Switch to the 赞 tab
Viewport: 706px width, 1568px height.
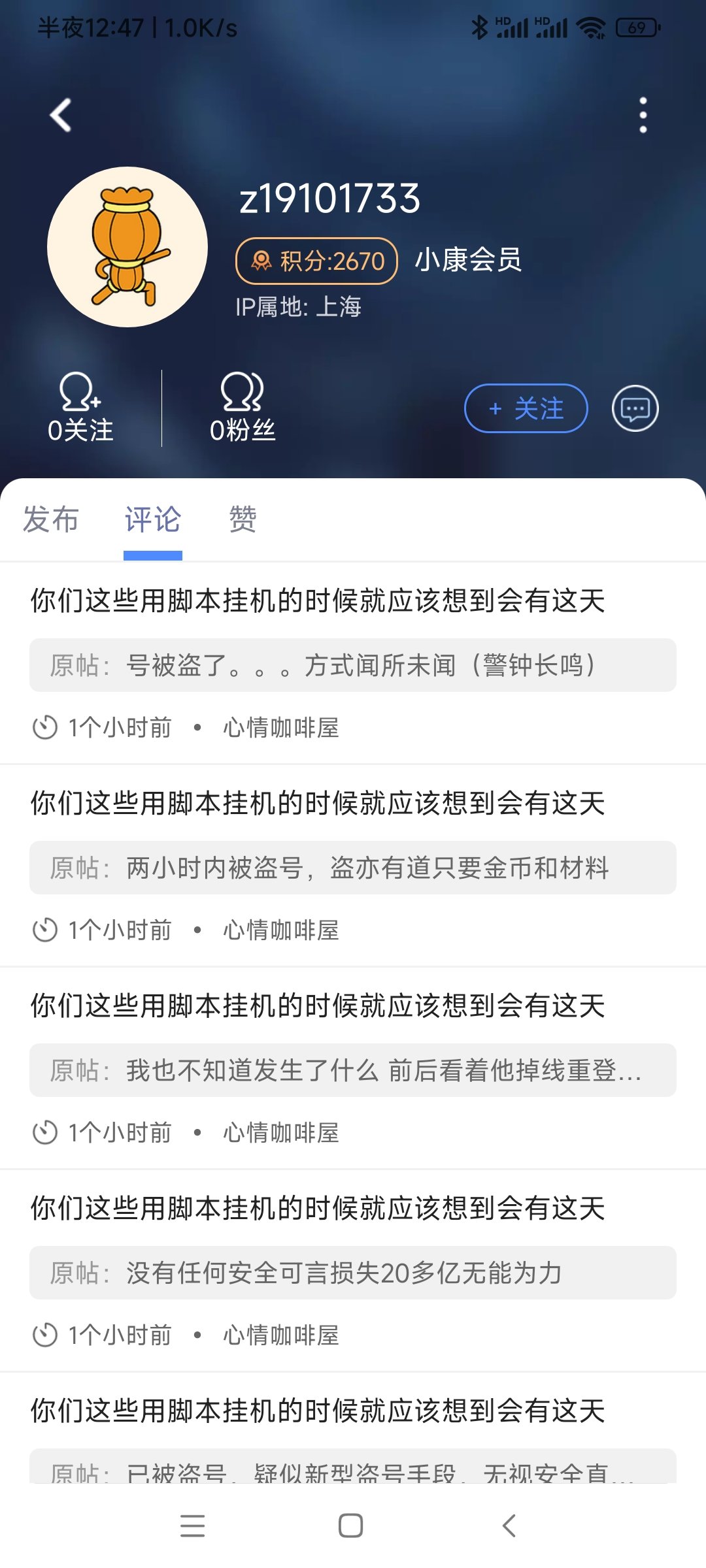[243, 520]
